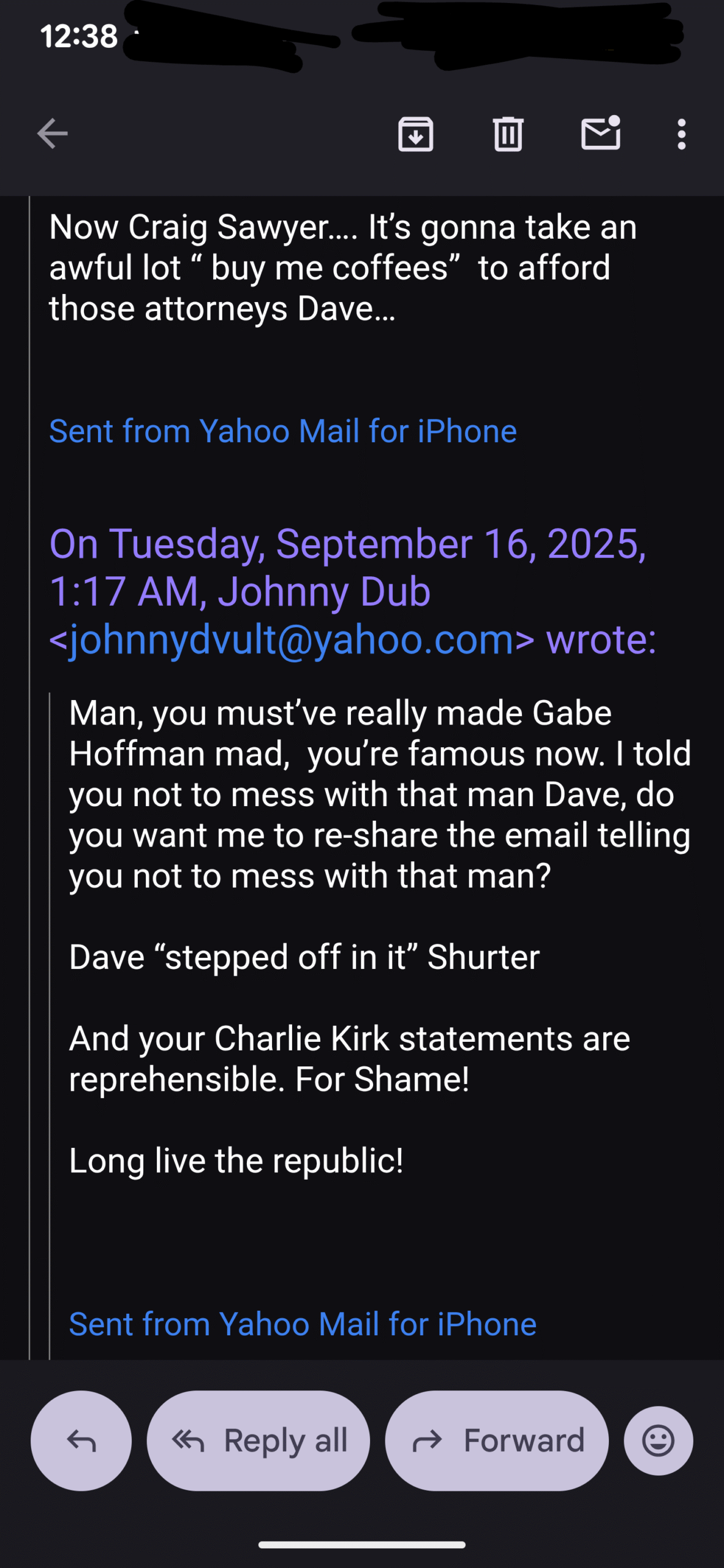Open the more options menu
The image size is (724, 1568).
click(681, 134)
